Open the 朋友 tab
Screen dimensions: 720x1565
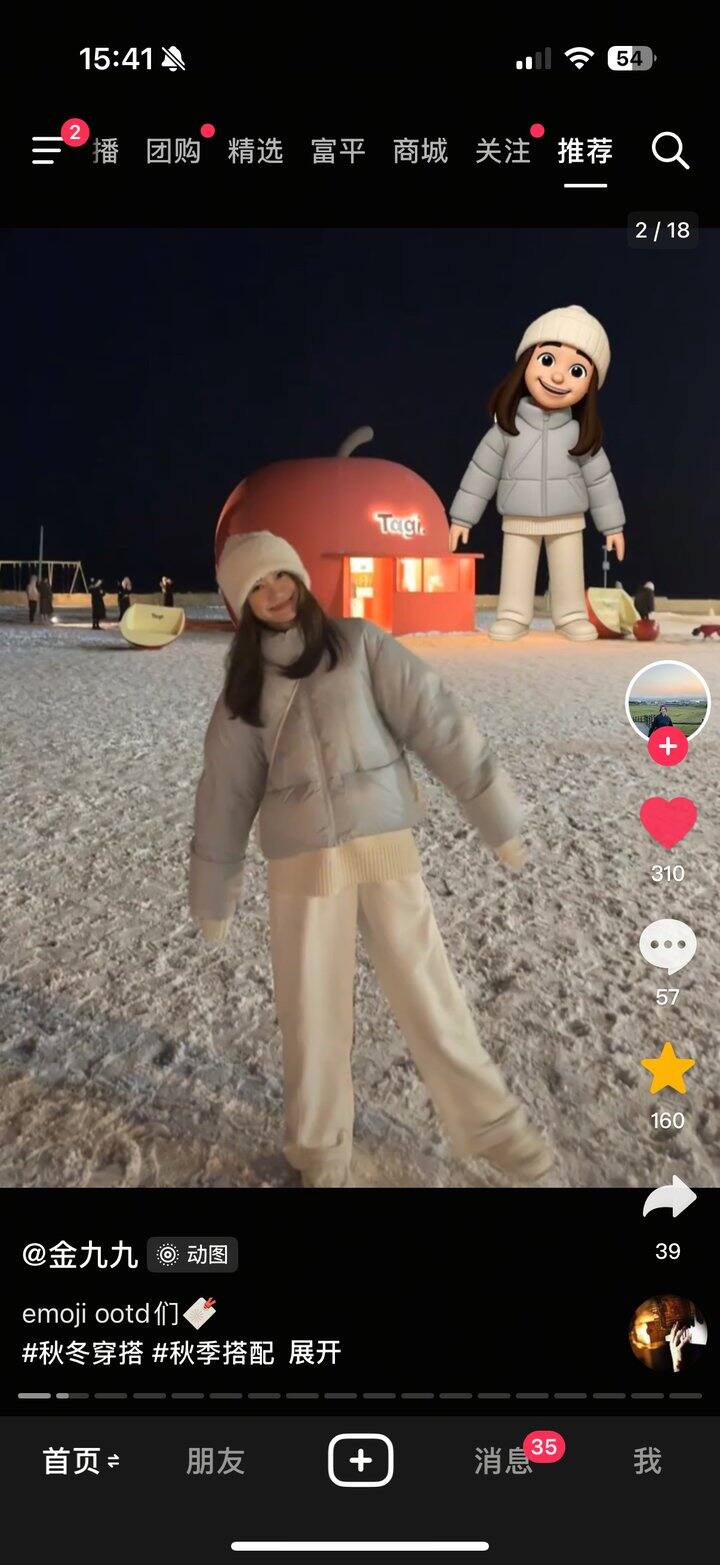[215, 1461]
